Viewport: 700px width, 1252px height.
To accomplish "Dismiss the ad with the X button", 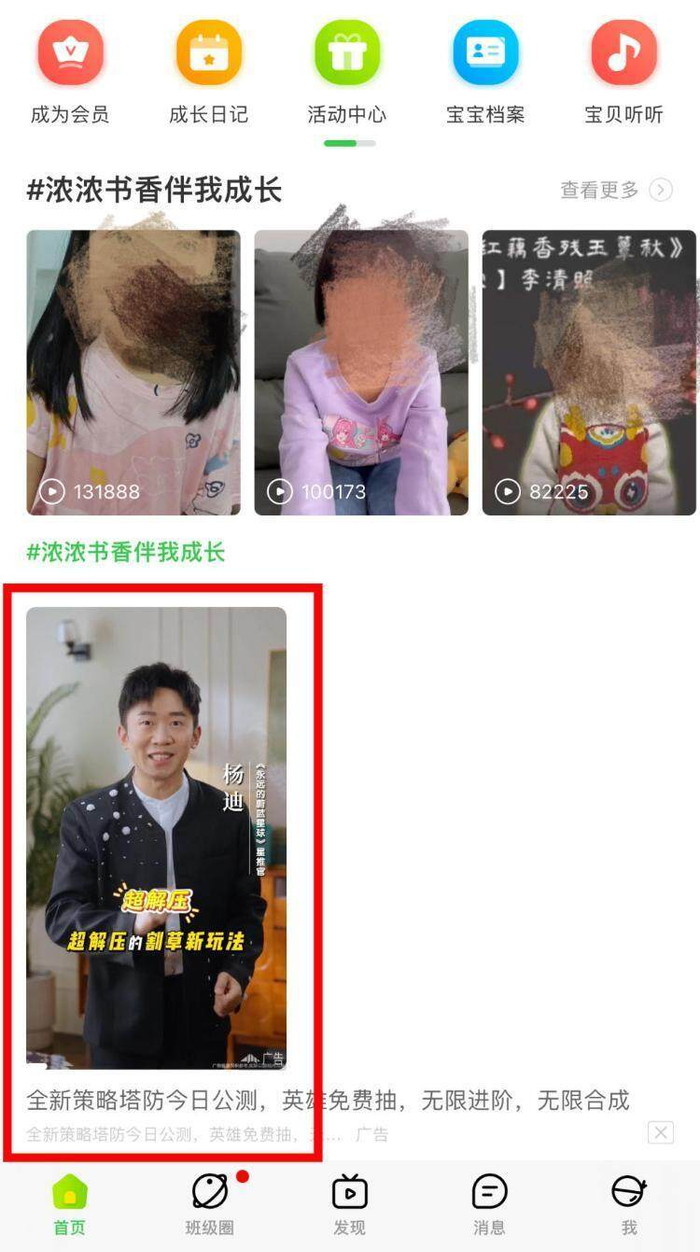I will point(660,1132).
